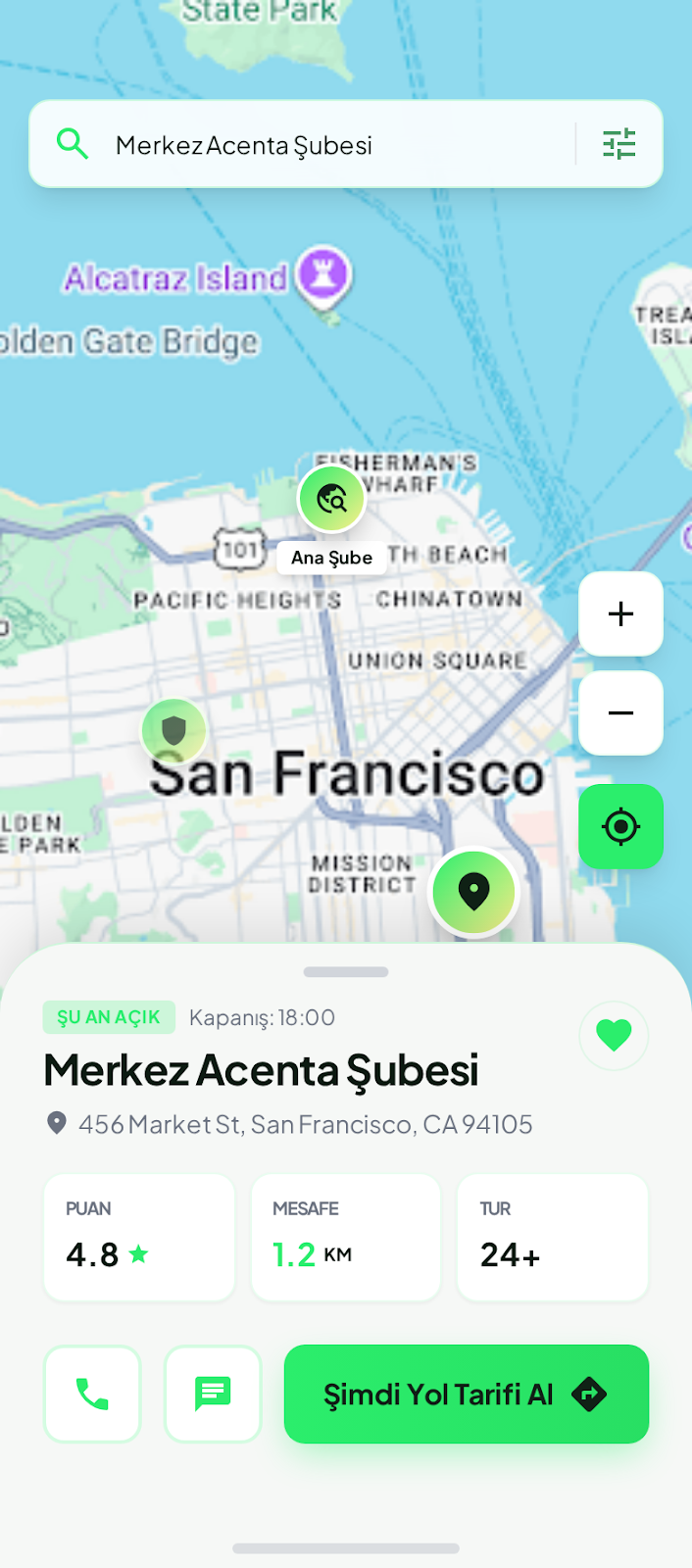Message the Merkez Acenta Şubesi branch
The image size is (692, 1568).
[213, 1394]
